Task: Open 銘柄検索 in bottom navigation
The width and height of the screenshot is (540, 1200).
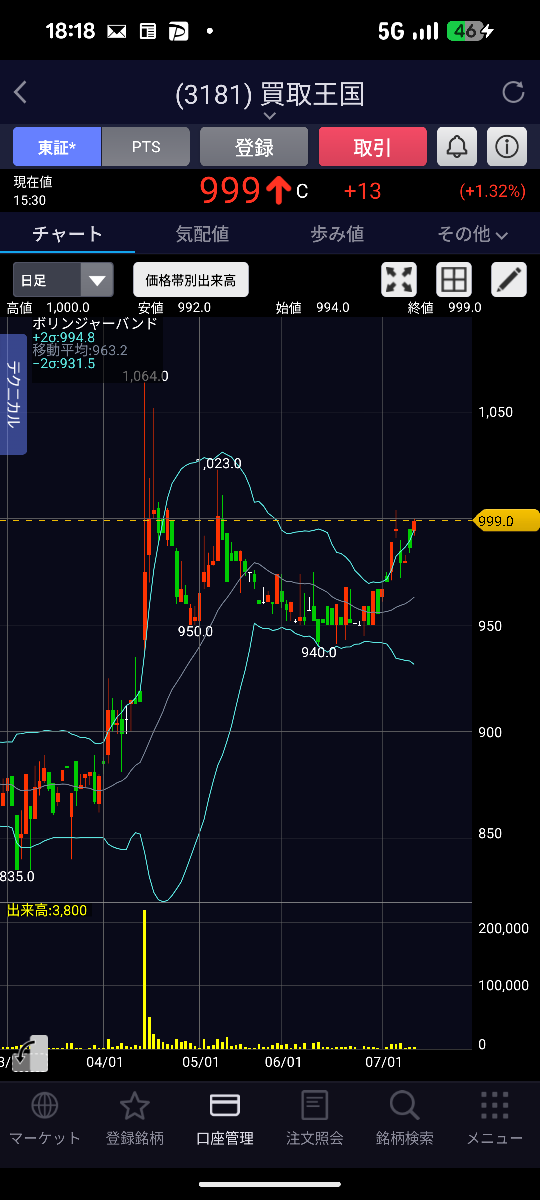Action: (x=404, y=1118)
